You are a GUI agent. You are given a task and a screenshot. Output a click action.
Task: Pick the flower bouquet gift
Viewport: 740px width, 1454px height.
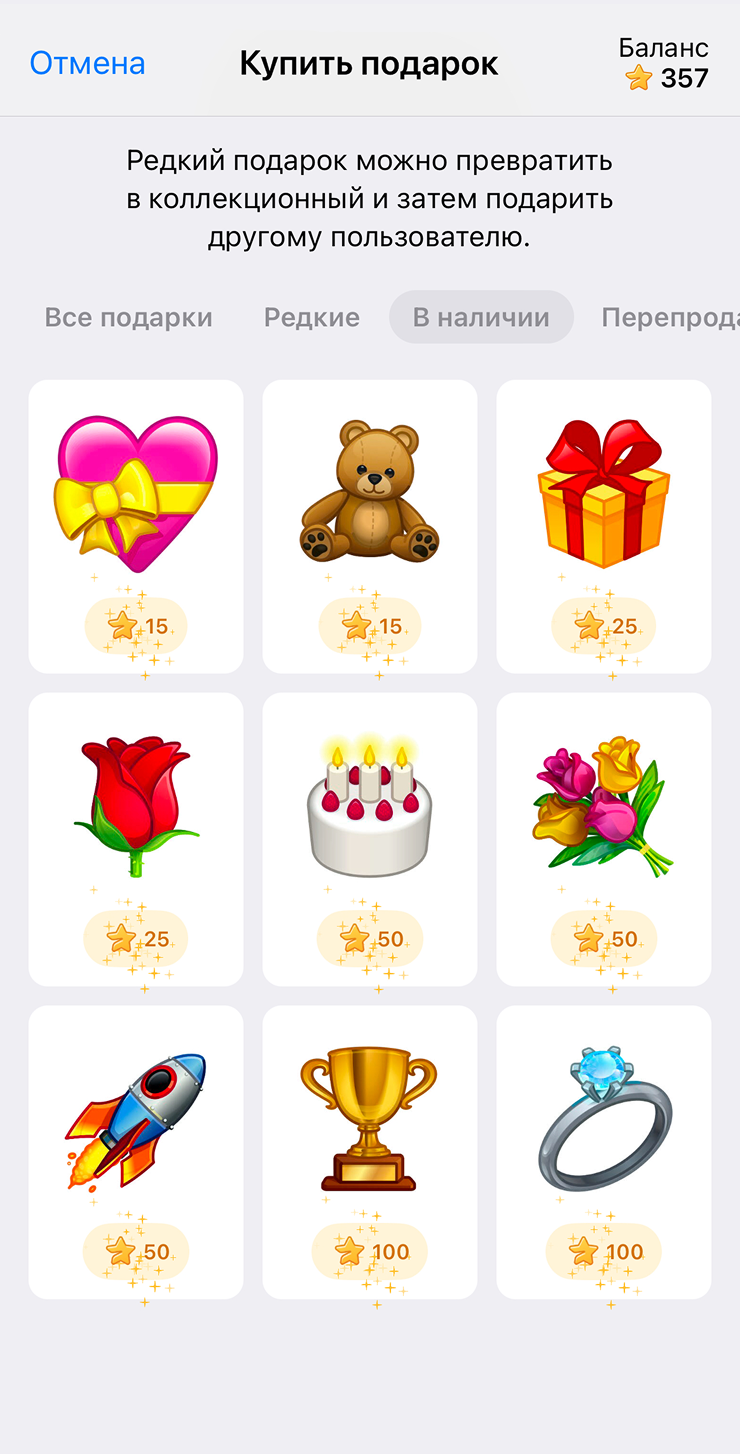tap(604, 839)
